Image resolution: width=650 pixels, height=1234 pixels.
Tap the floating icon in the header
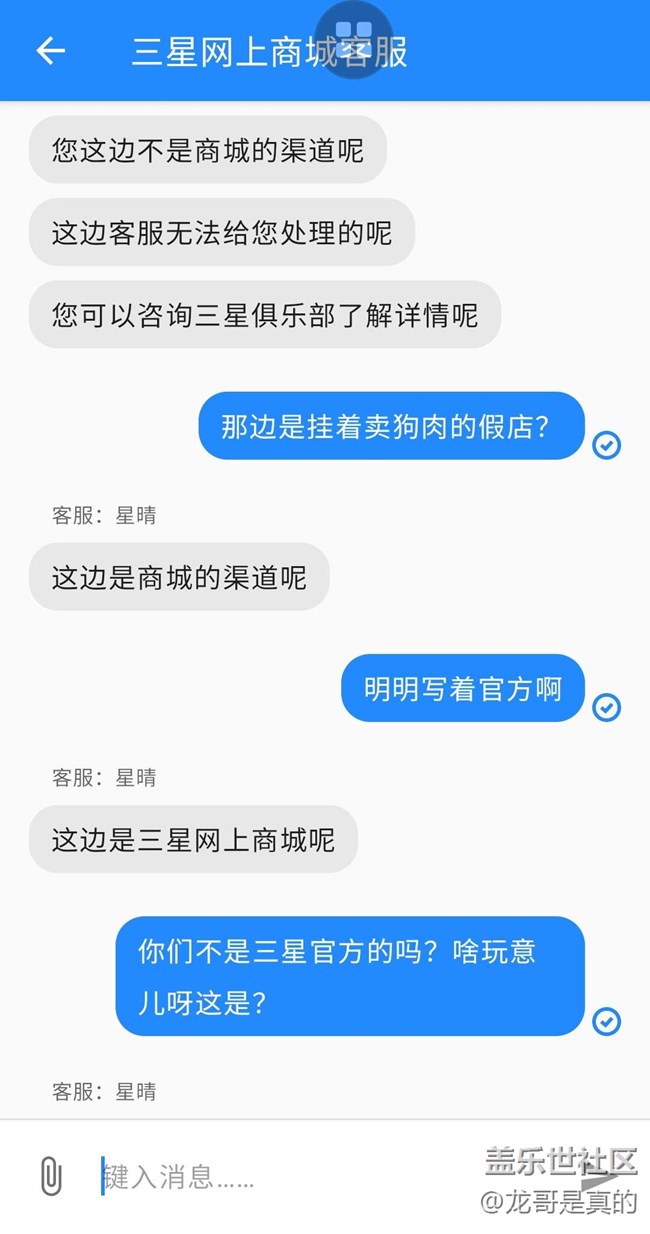[353, 39]
